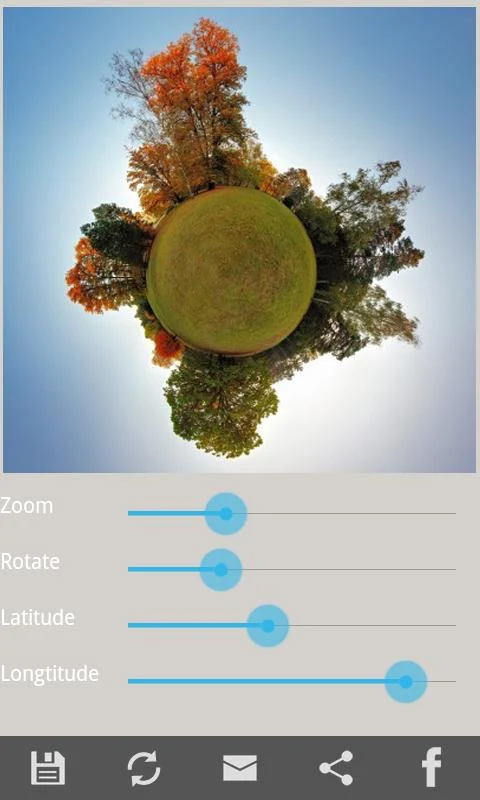Tap the Zoom slider track
This screenshot has height=800, width=480.
(292, 513)
